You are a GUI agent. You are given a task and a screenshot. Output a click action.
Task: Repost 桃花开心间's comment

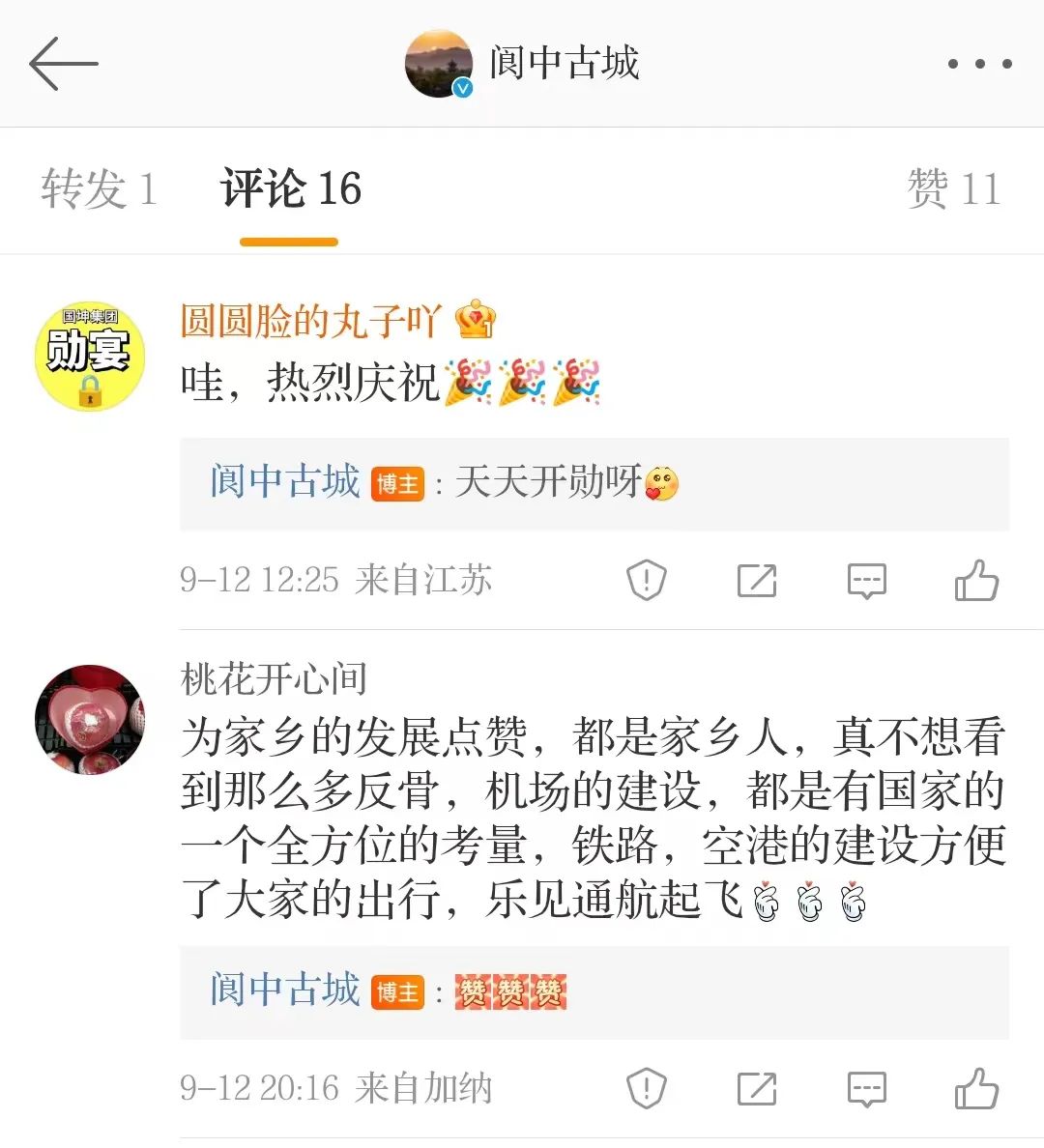(x=757, y=1089)
